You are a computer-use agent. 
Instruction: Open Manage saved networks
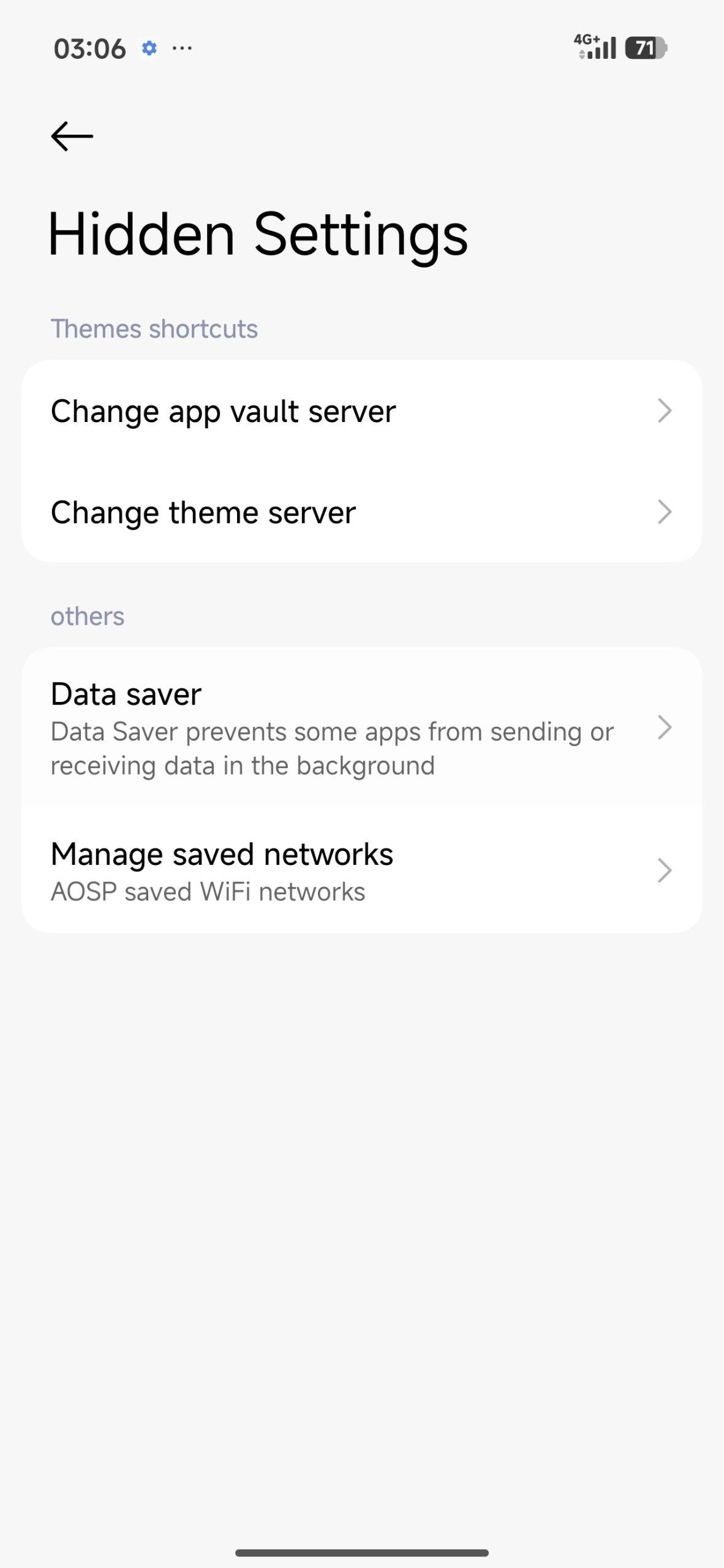coord(361,870)
